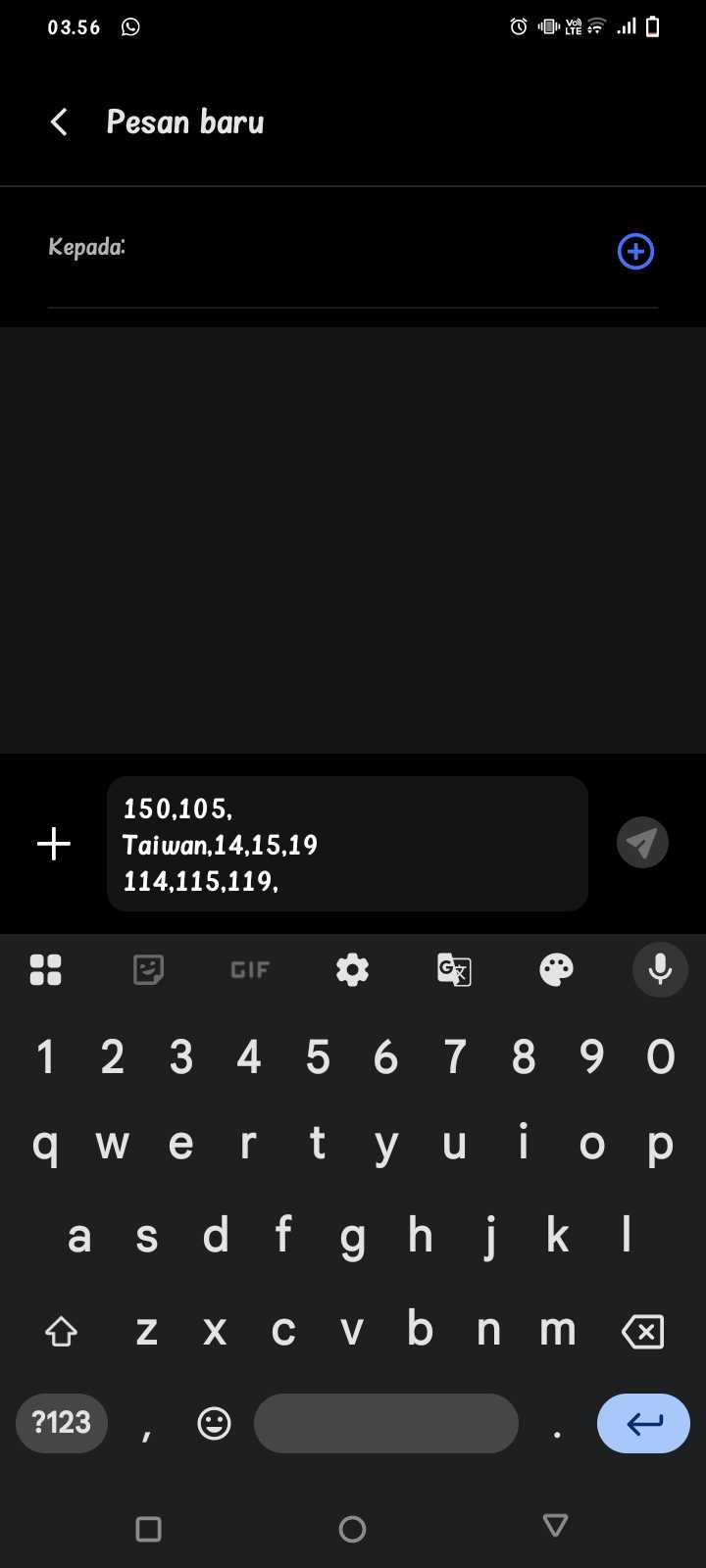Viewport: 706px width, 1568px height.
Task: Open keyboard apps grid menu
Action: 46,969
